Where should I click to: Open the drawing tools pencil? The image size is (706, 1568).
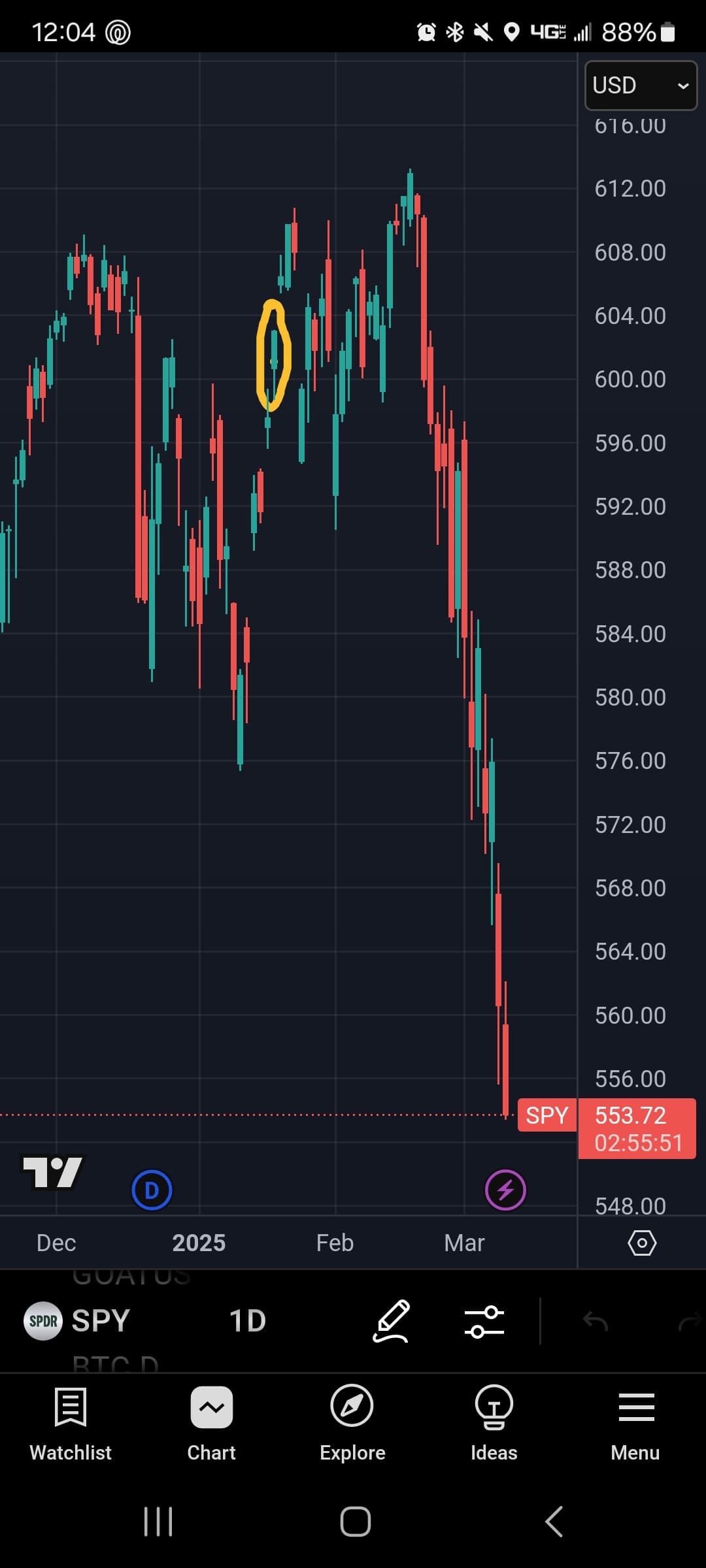point(391,1321)
